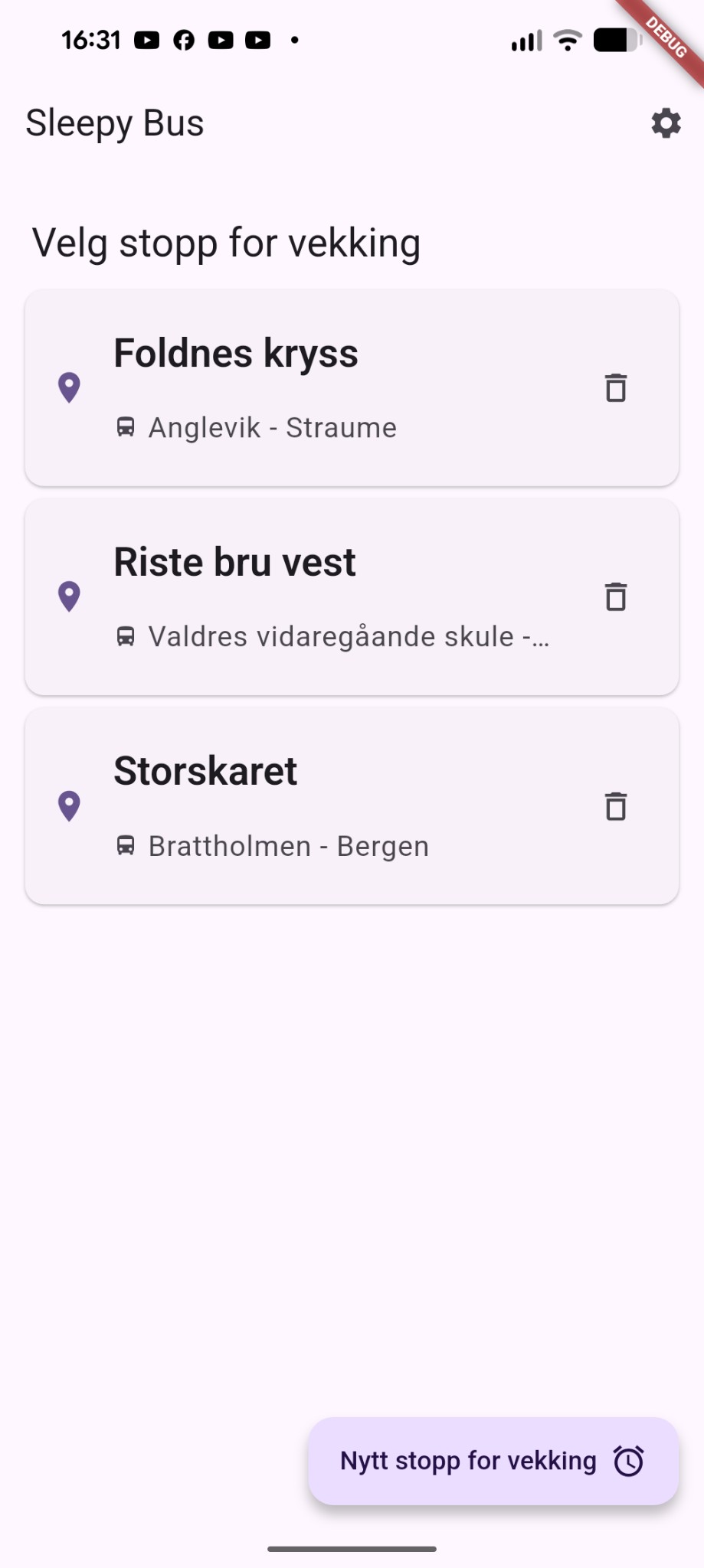Delete the Storskaret stop
Image resolution: width=704 pixels, height=1568 pixels.
616,806
